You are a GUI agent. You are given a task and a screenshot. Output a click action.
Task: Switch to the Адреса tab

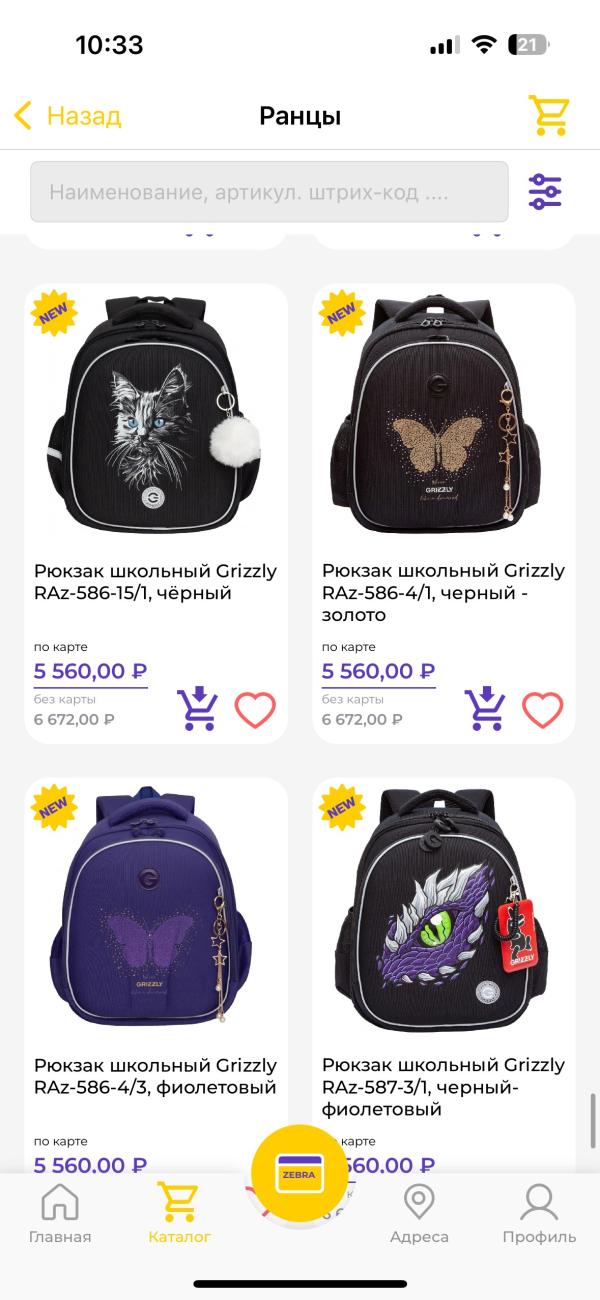tap(419, 1213)
